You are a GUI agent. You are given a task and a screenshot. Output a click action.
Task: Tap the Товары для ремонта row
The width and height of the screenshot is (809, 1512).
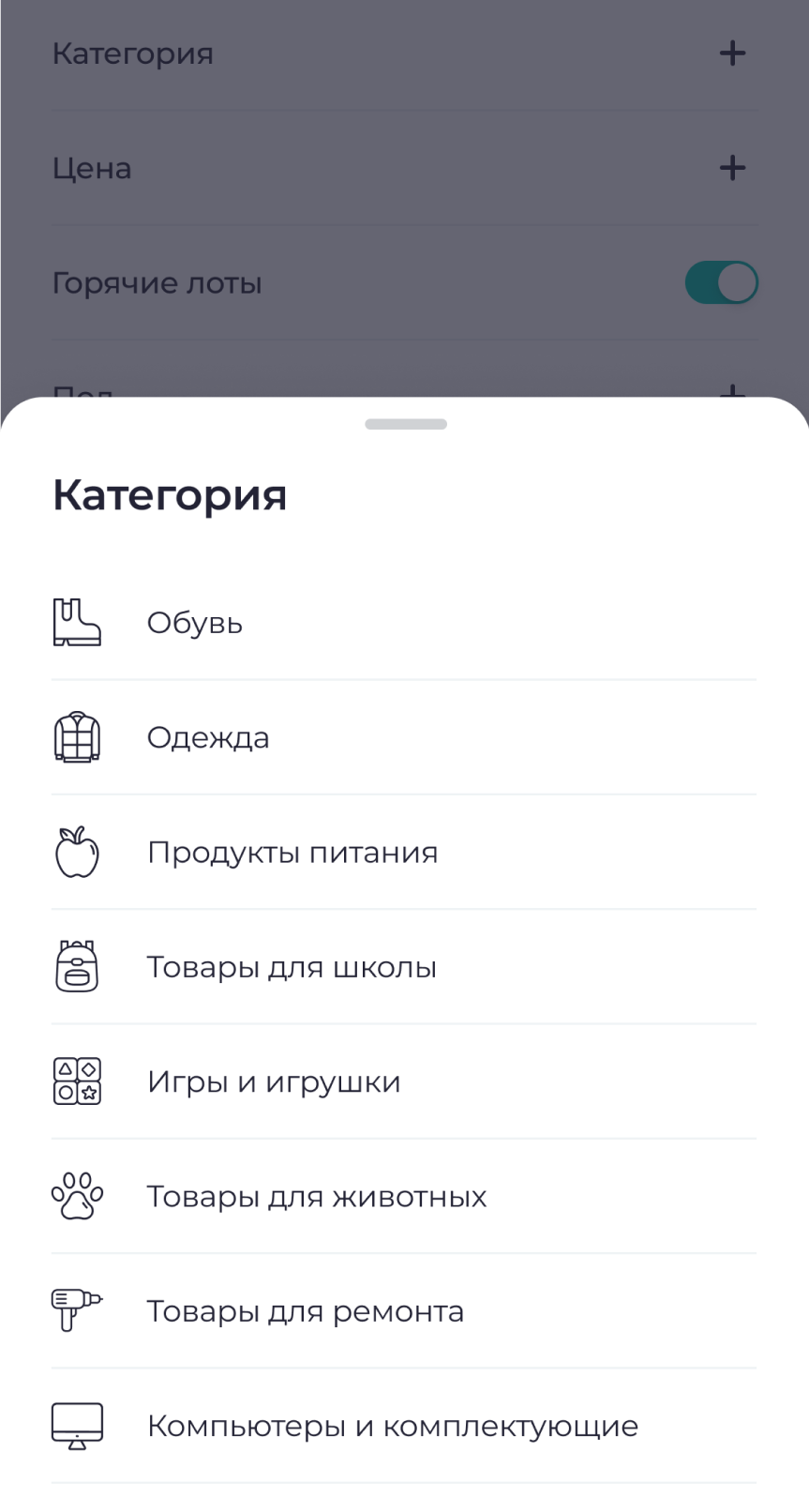[305, 1311]
